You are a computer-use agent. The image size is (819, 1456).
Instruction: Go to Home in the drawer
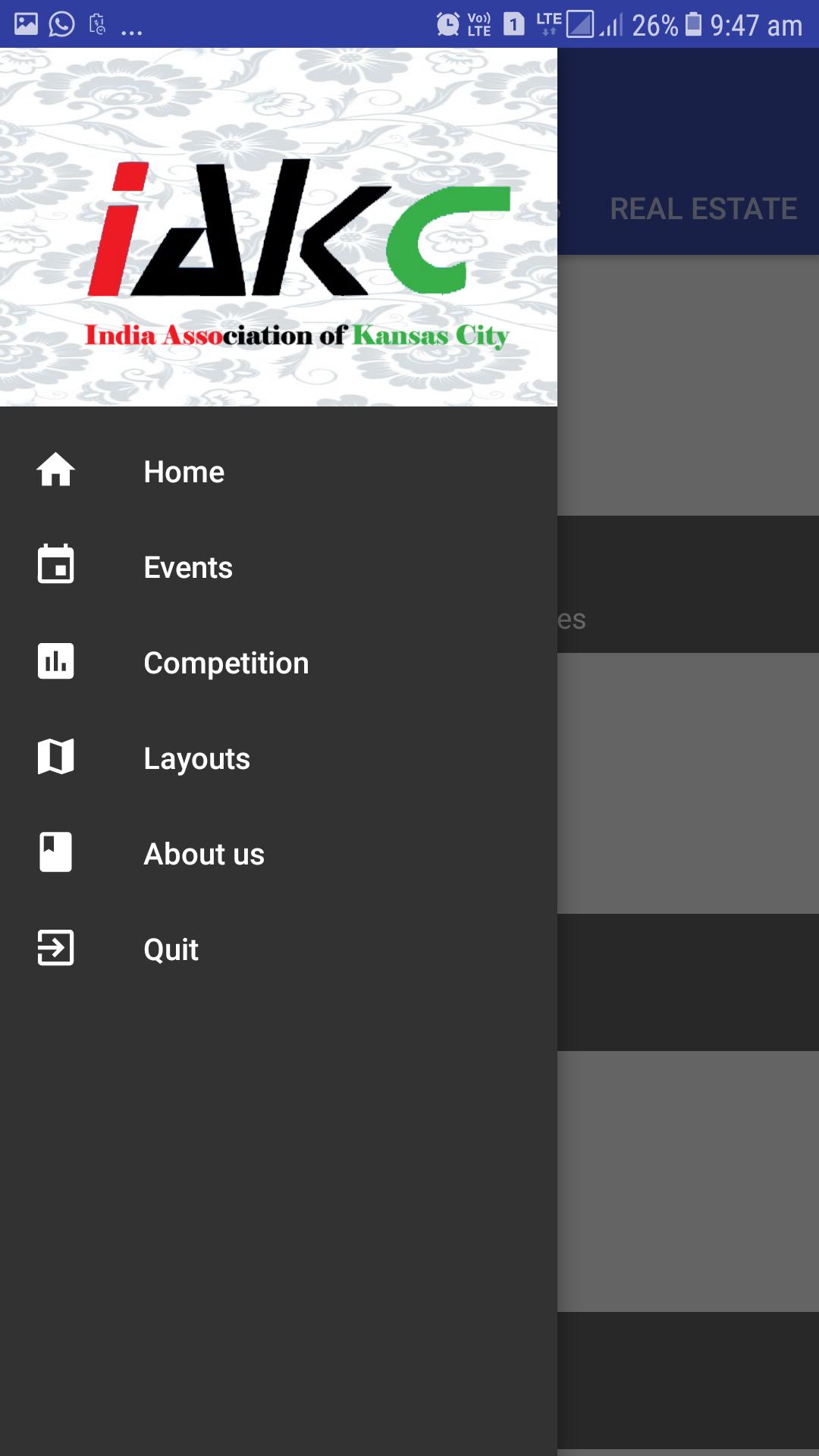coord(184,472)
